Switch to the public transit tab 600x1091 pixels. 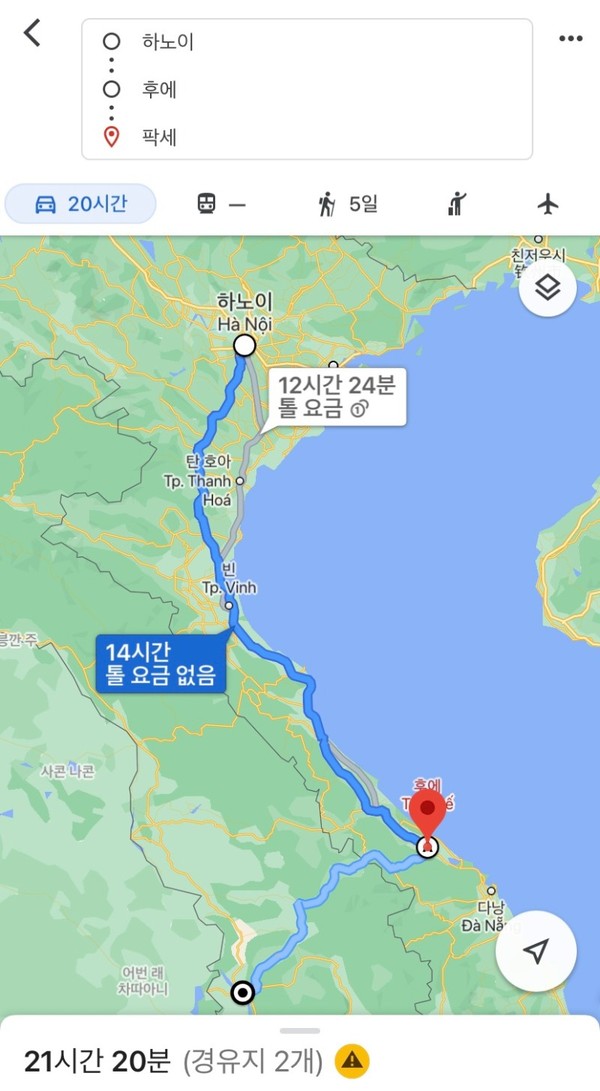tap(221, 204)
